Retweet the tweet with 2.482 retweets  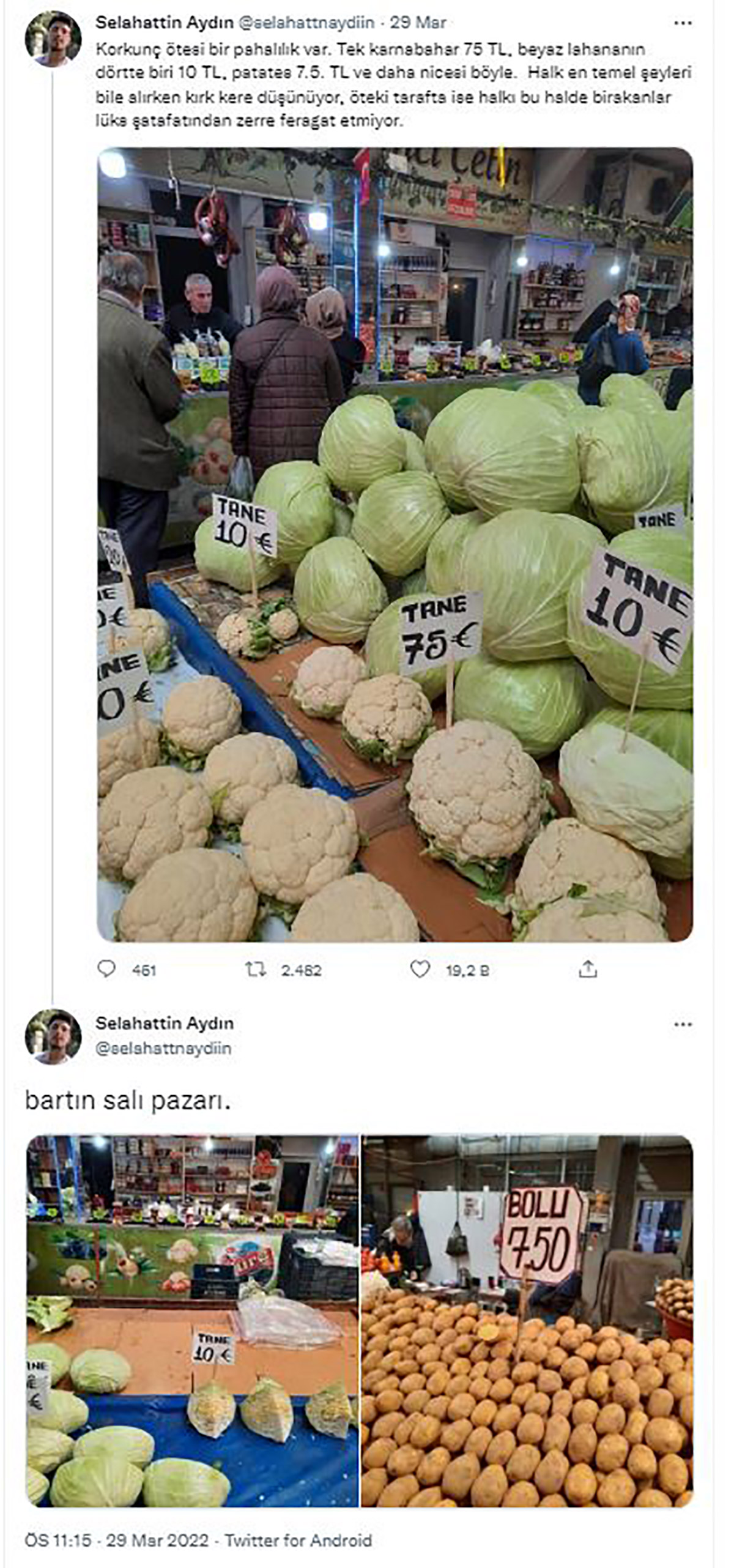(256, 969)
